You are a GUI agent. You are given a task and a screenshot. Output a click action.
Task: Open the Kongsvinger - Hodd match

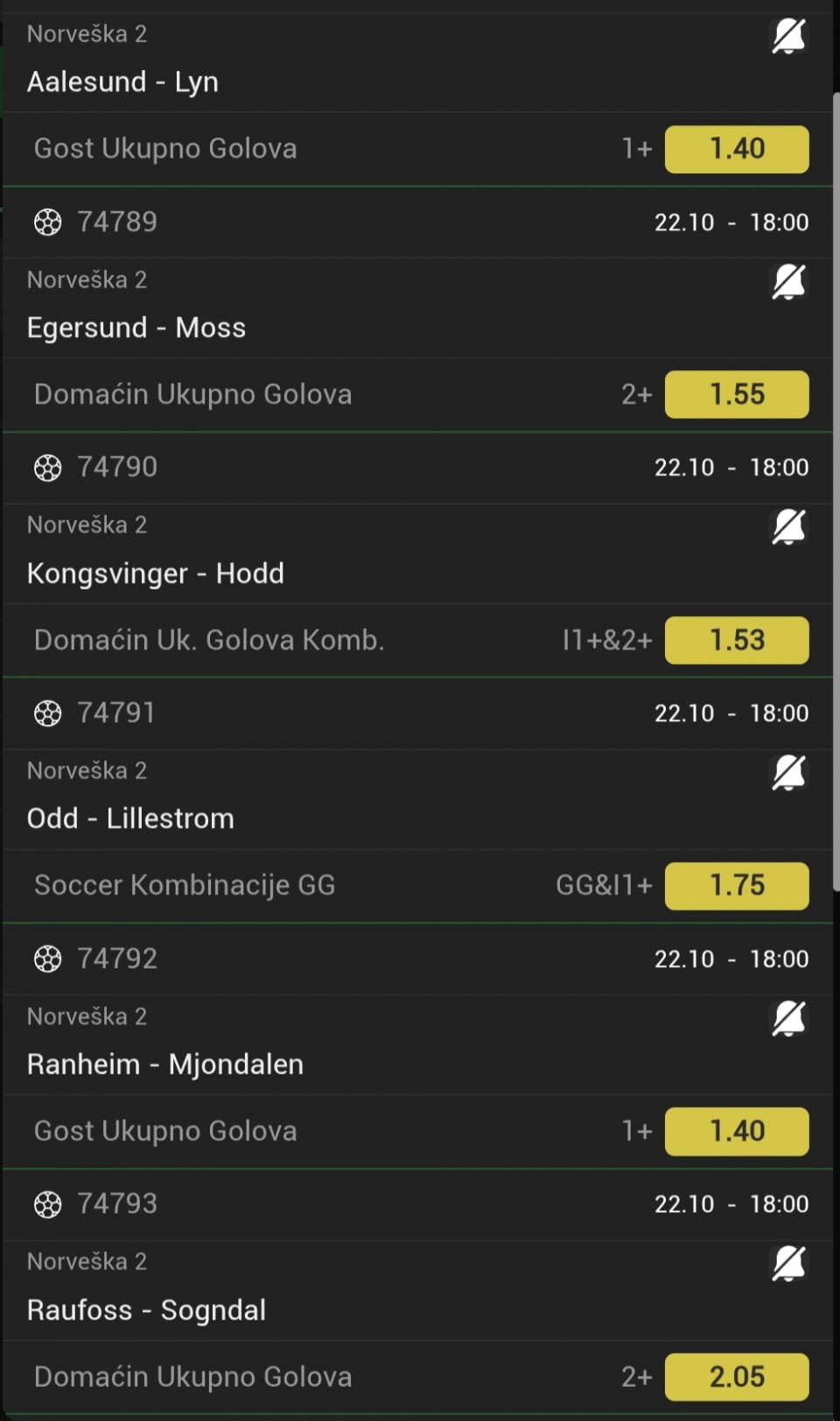[x=156, y=574]
